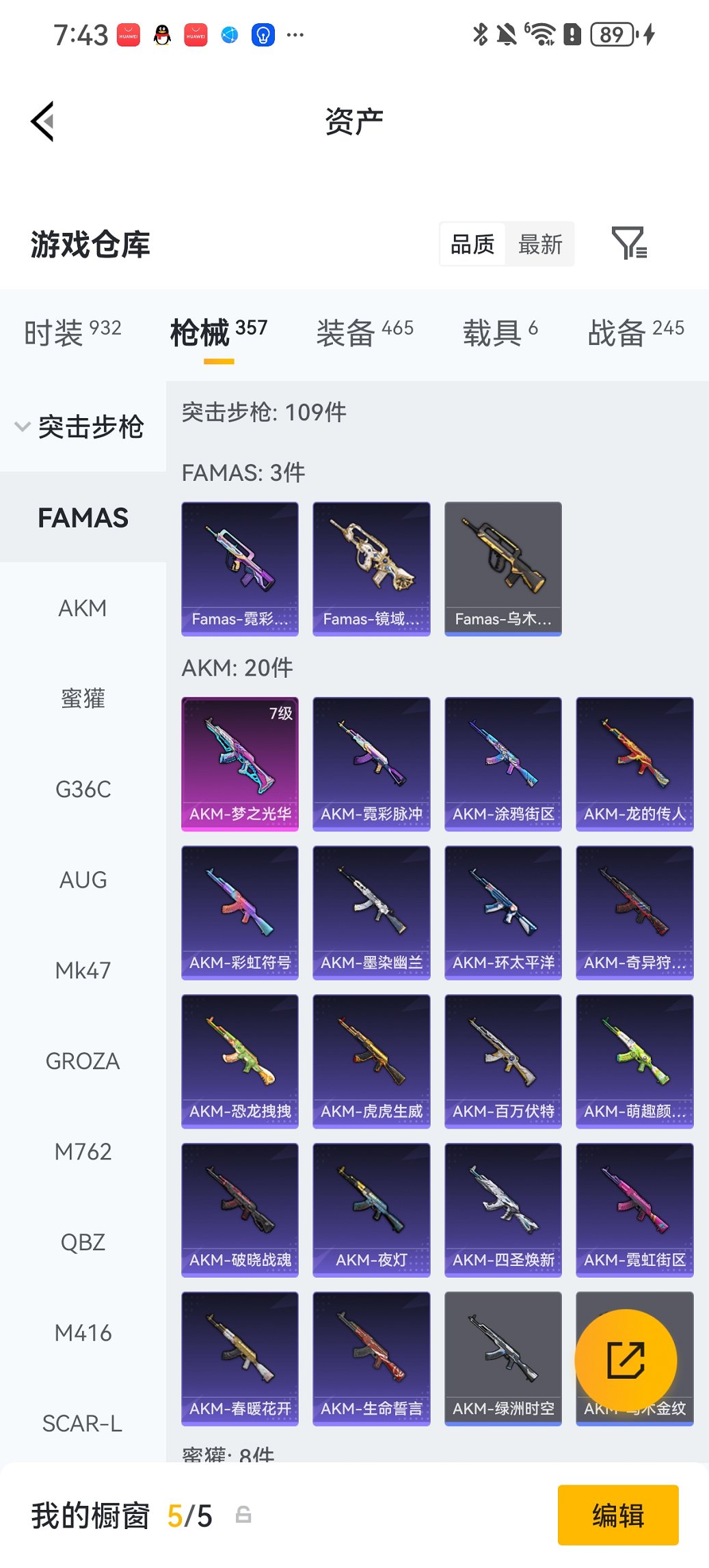
Task: Open the Famas-霓彩 skin tile
Action: pyautogui.click(x=240, y=568)
